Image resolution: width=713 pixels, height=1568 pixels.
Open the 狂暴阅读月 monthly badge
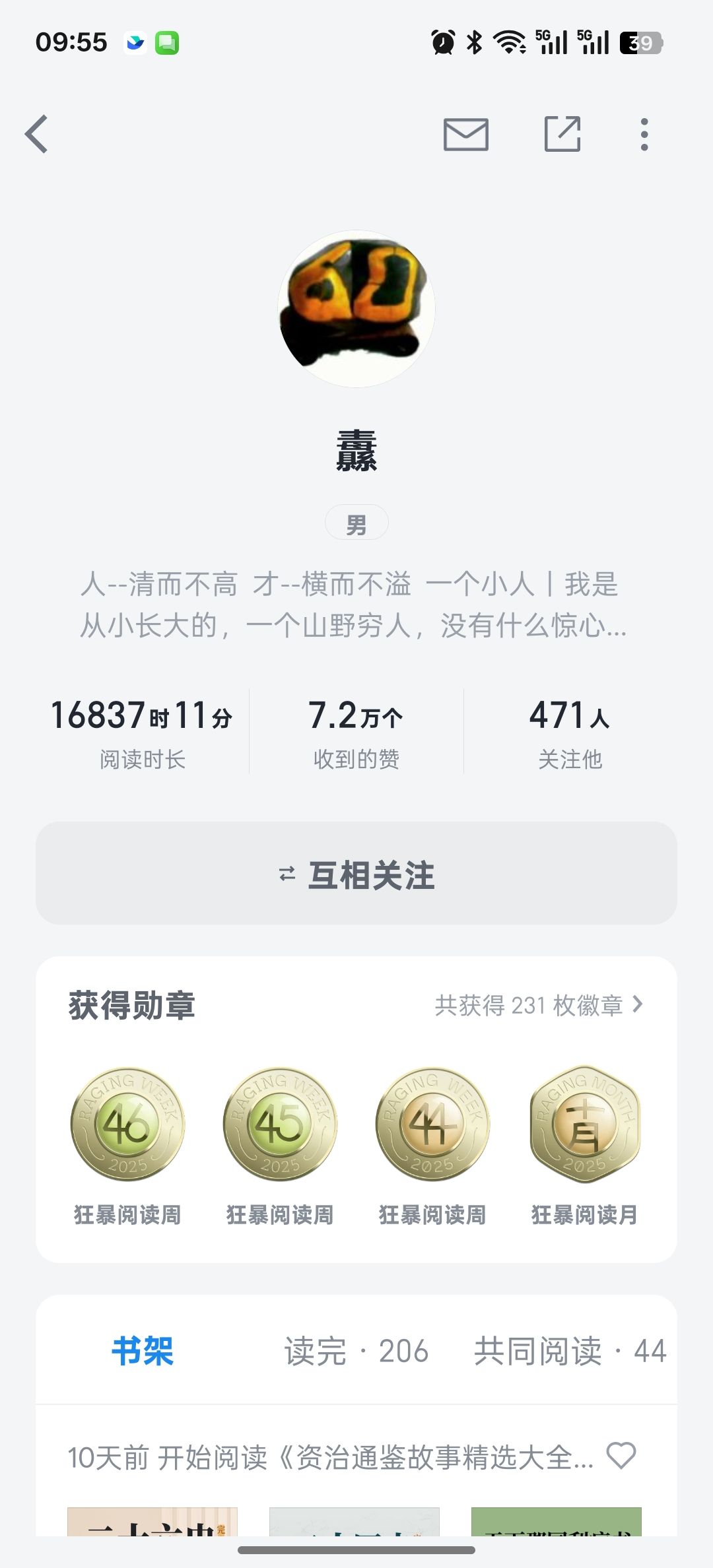(585, 1125)
